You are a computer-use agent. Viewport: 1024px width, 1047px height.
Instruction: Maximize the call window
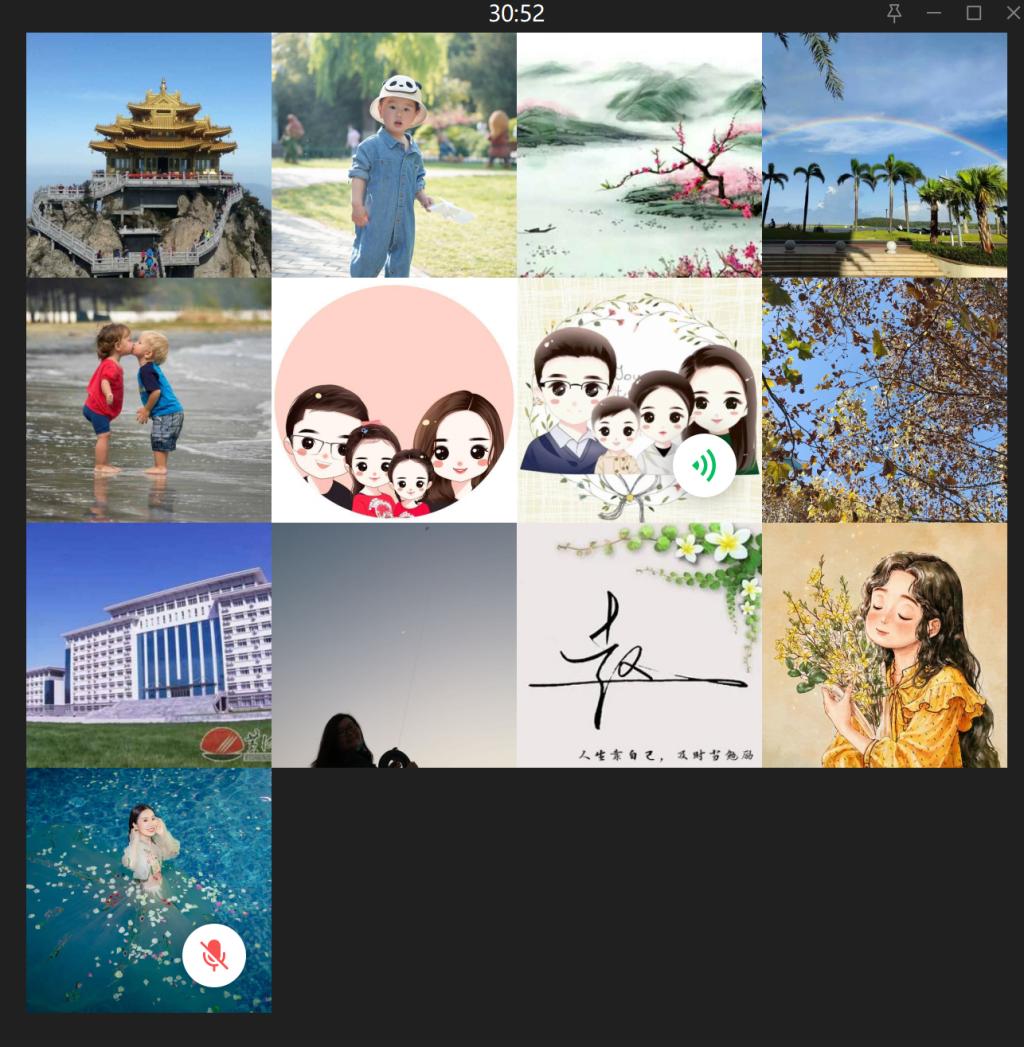click(x=973, y=13)
